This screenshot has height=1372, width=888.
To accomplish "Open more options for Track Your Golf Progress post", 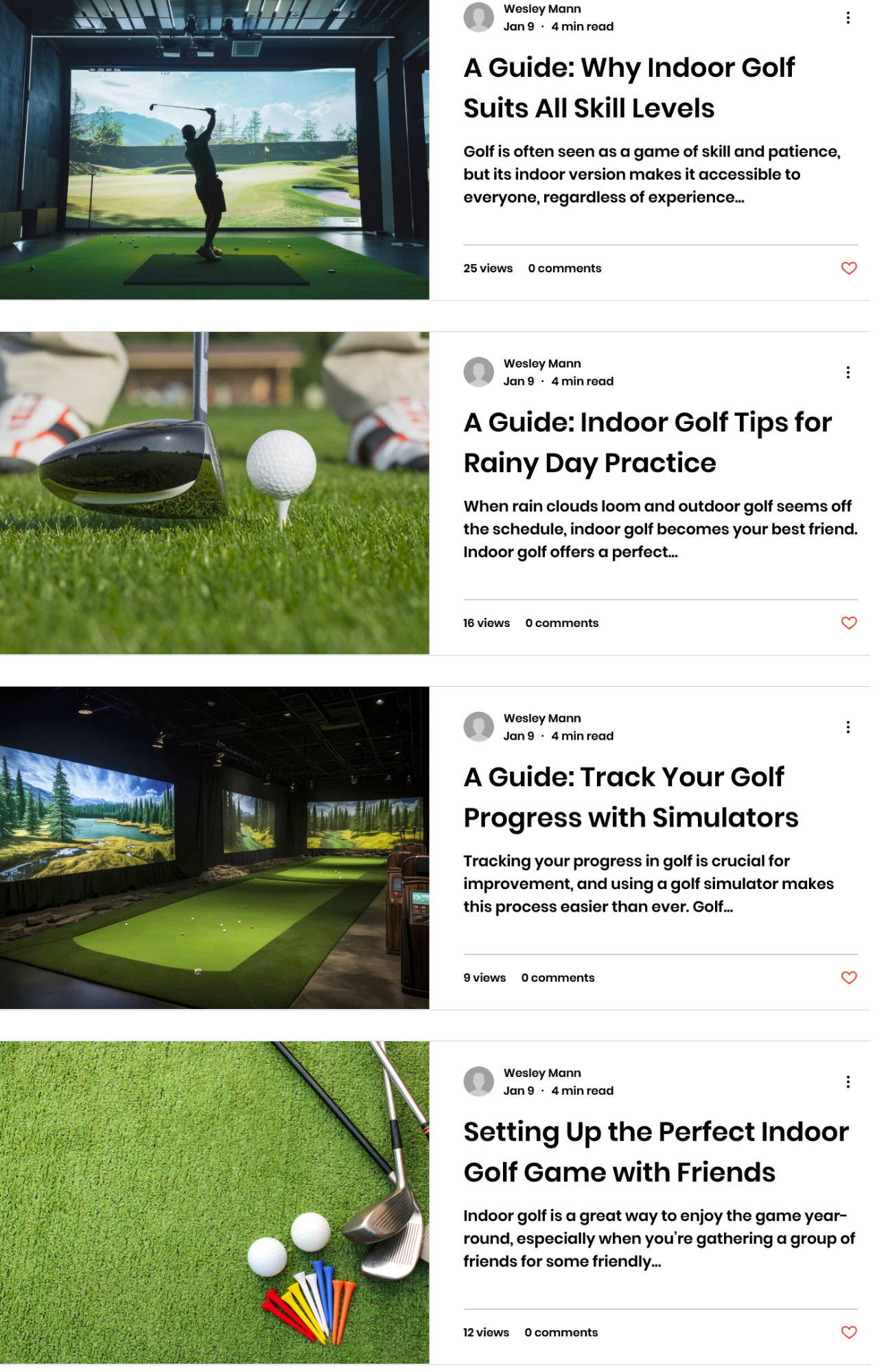I will click(x=848, y=727).
